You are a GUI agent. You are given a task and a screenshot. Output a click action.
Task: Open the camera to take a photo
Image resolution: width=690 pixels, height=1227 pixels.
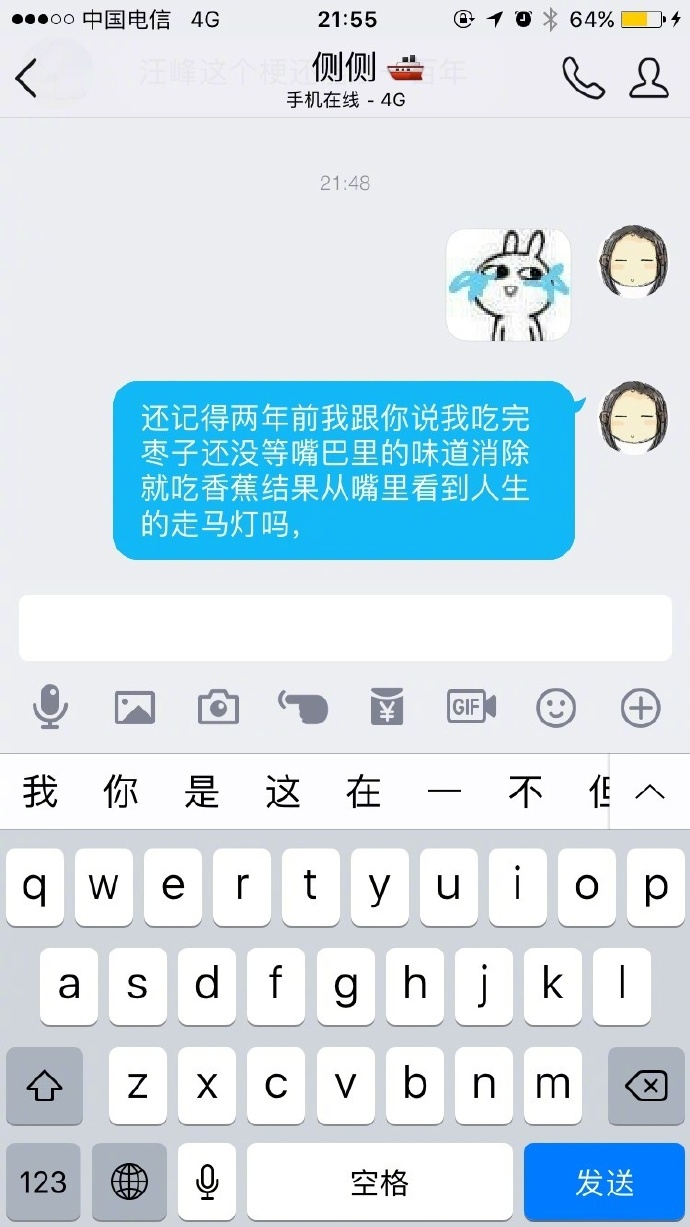218,708
